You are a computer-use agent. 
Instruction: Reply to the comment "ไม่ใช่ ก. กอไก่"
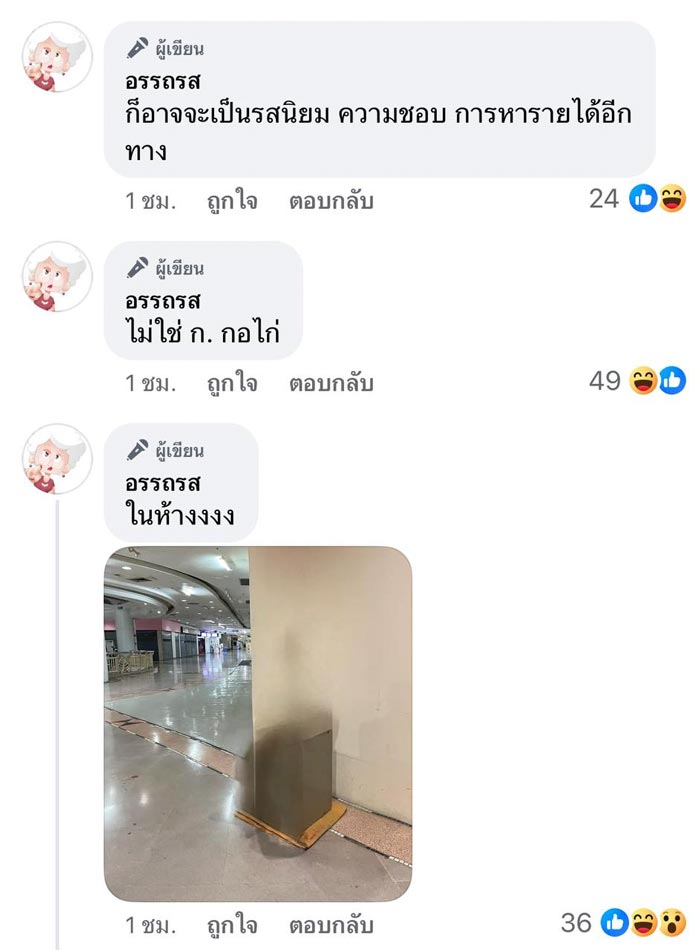pyautogui.click(x=331, y=383)
